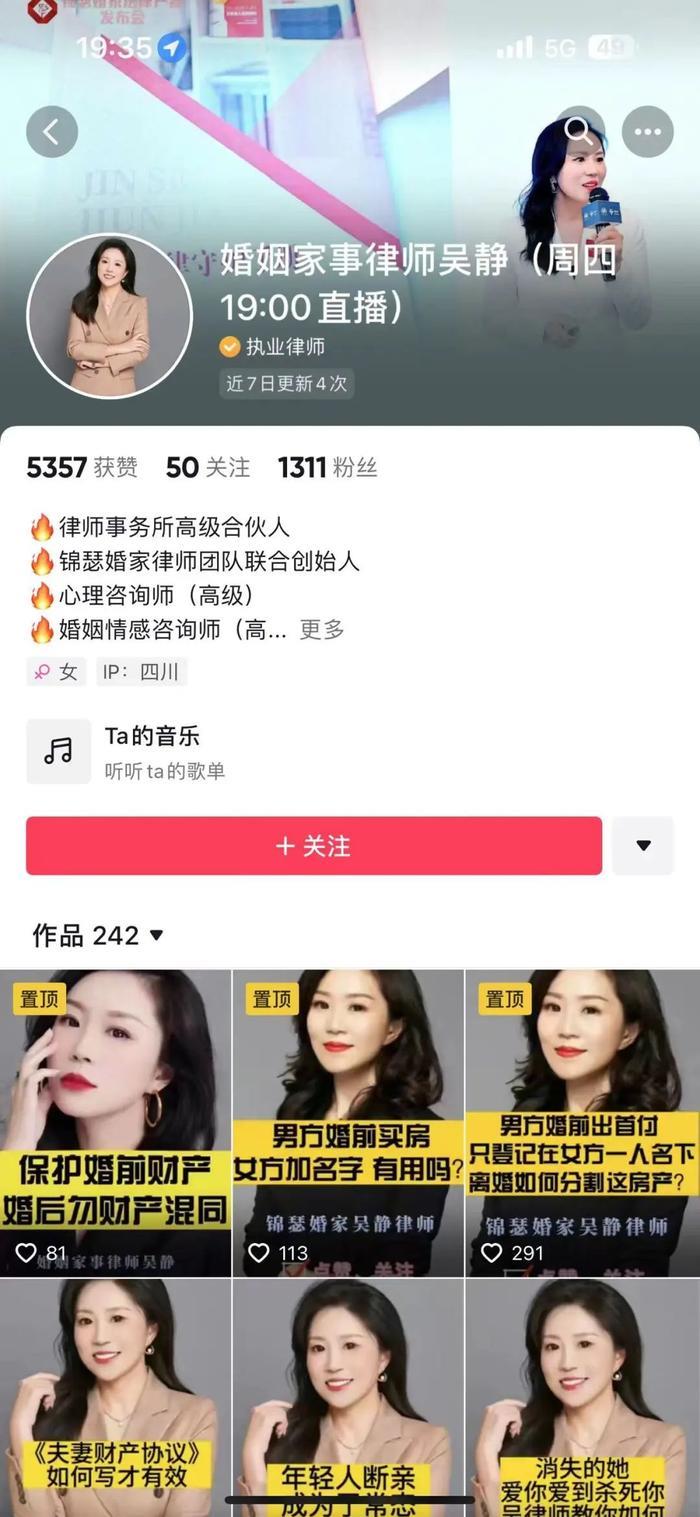Viewport: 700px width, 1517px height.
Task: Open video 《夫妻财产协议》如何写才有效
Action: (115, 1400)
